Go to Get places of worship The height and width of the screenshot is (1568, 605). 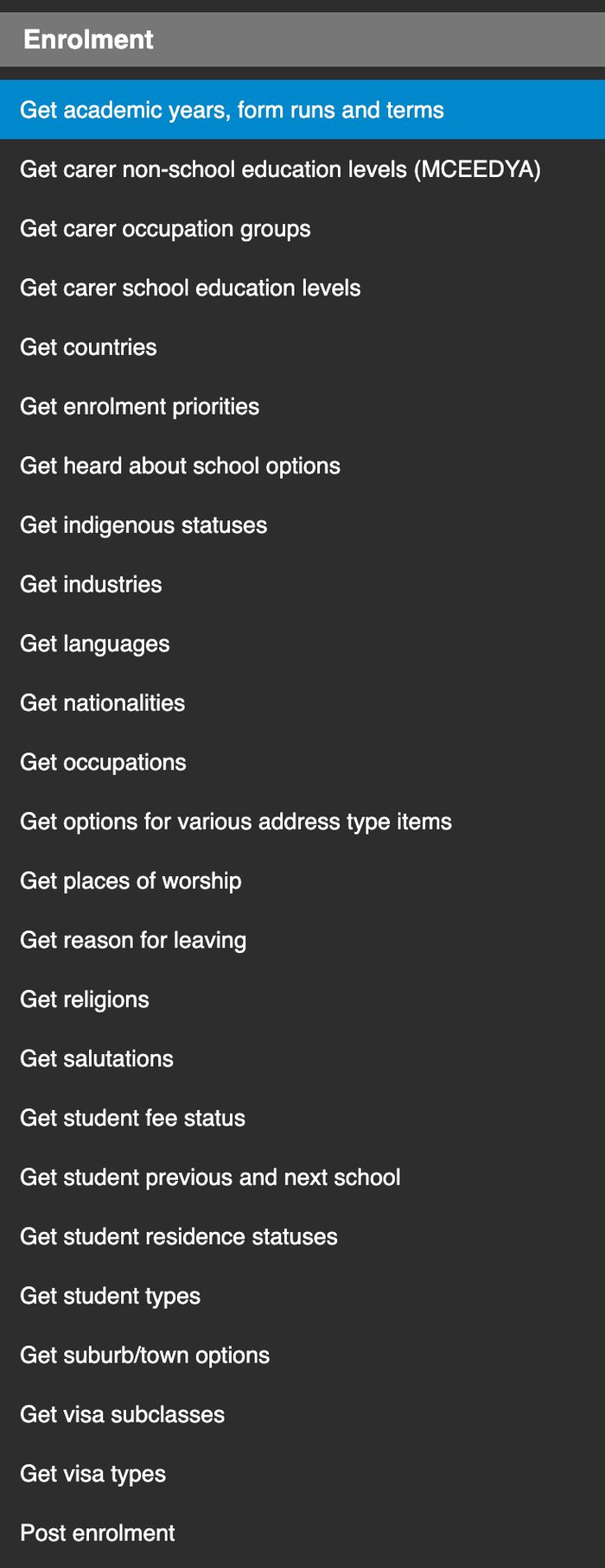coord(131,881)
